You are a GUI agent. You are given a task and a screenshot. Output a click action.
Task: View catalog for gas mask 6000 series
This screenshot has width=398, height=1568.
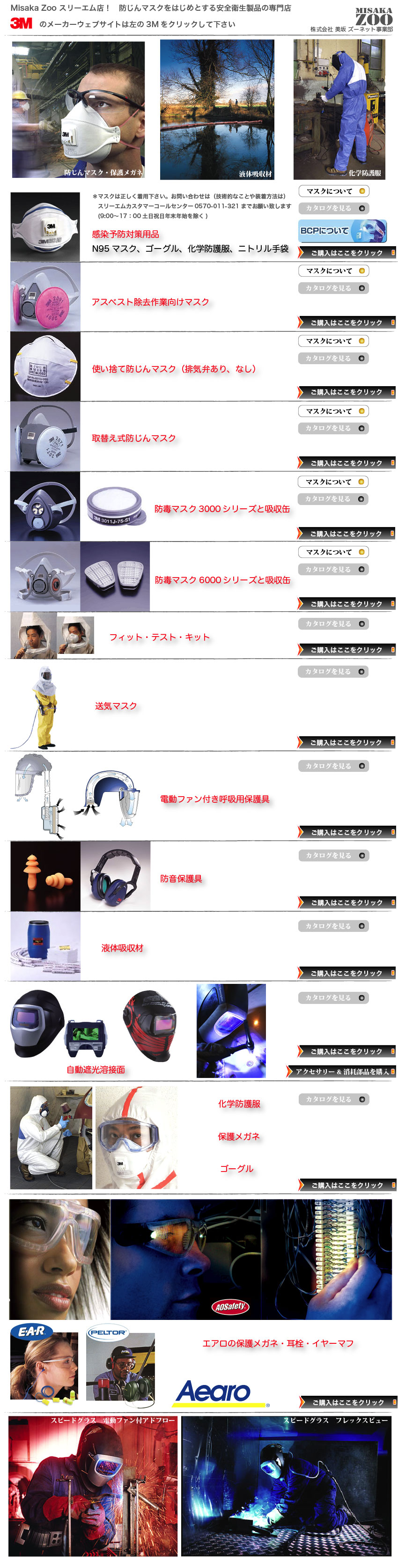(x=333, y=569)
